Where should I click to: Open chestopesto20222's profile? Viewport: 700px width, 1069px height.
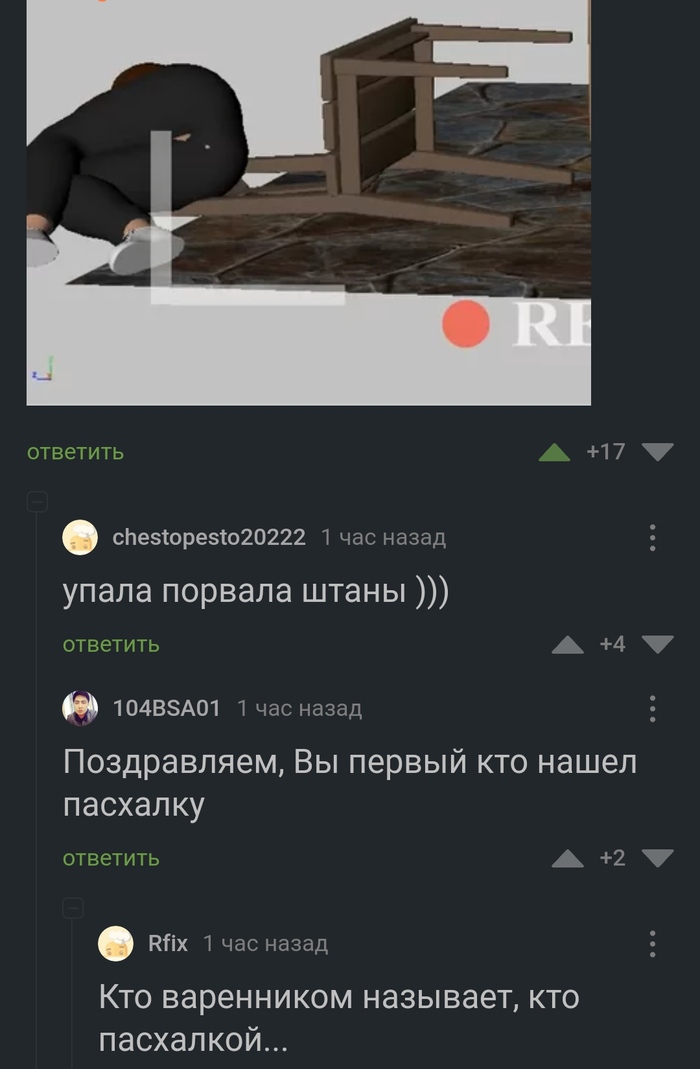[208, 537]
